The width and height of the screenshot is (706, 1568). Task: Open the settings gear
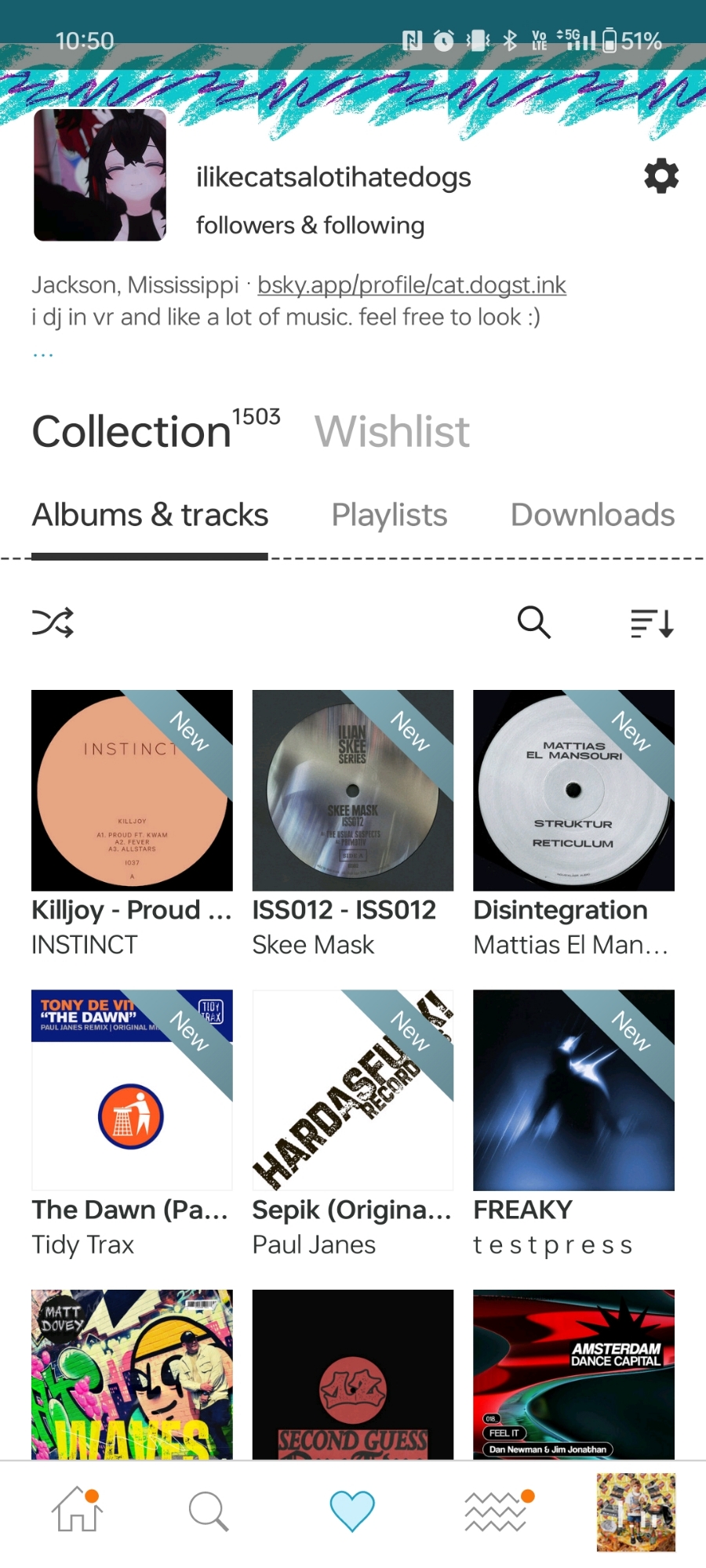661,176
